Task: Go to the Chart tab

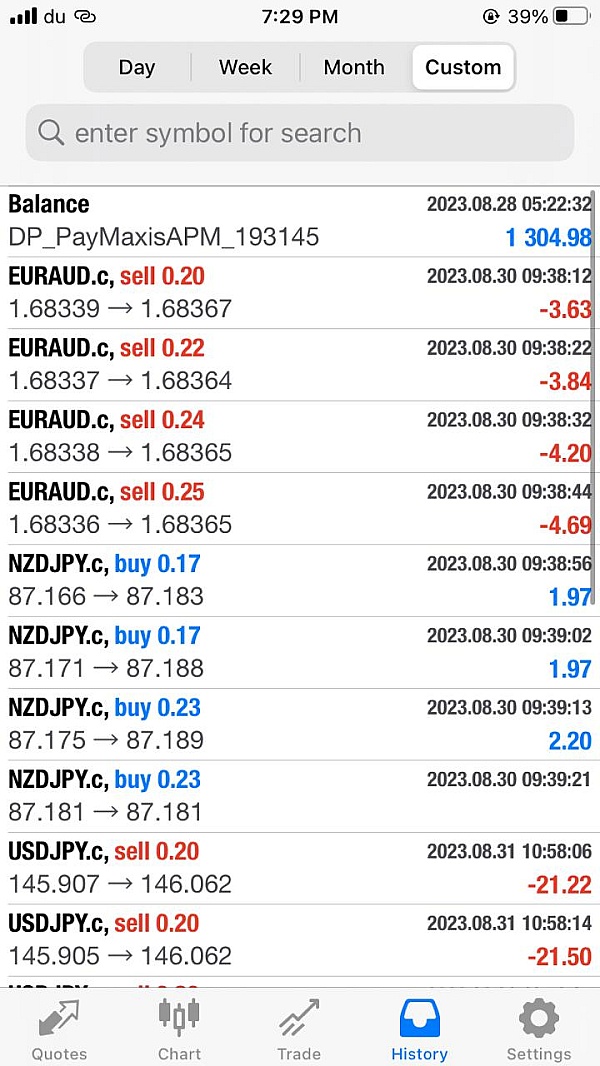Action: pos(179,1029)
